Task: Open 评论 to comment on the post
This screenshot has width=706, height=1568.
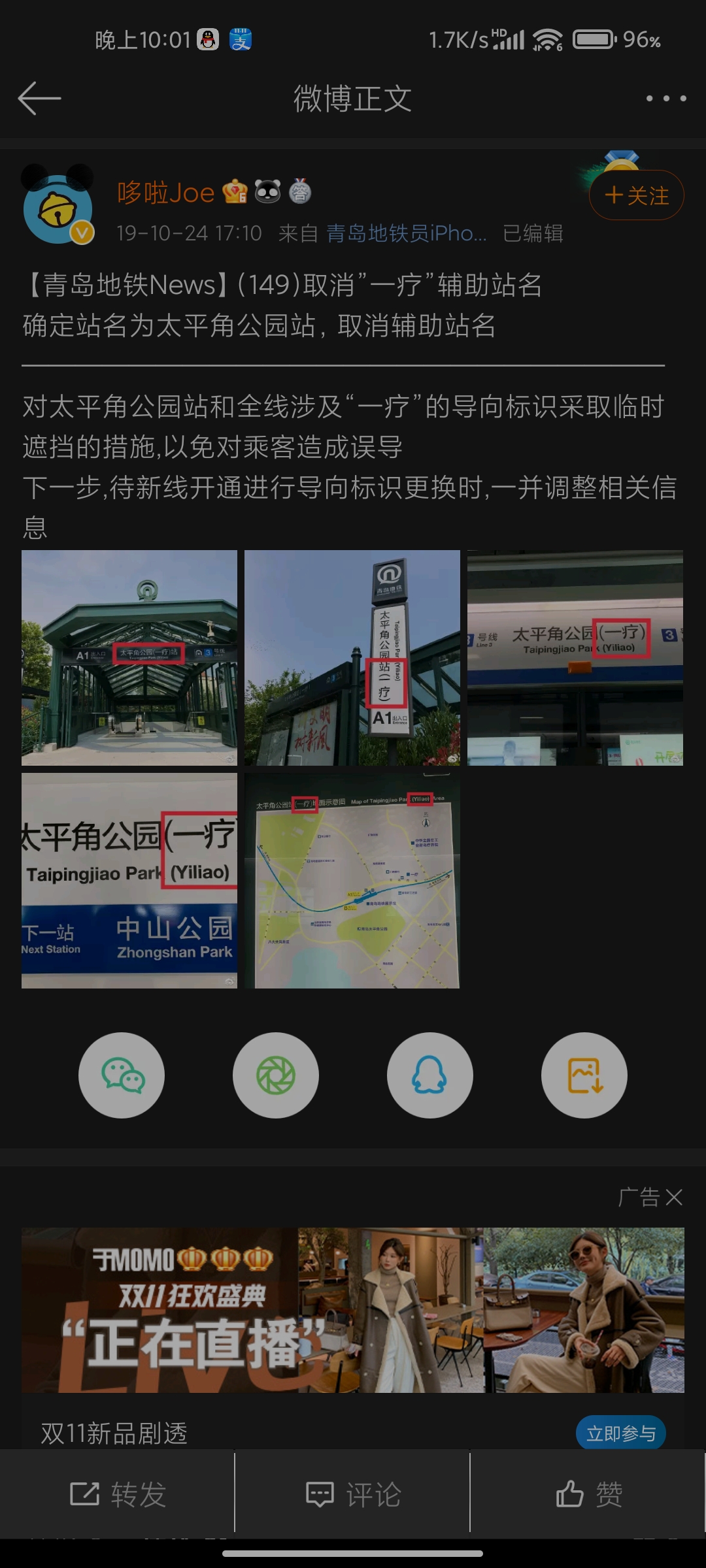Action: click(x=353, y=1494)
